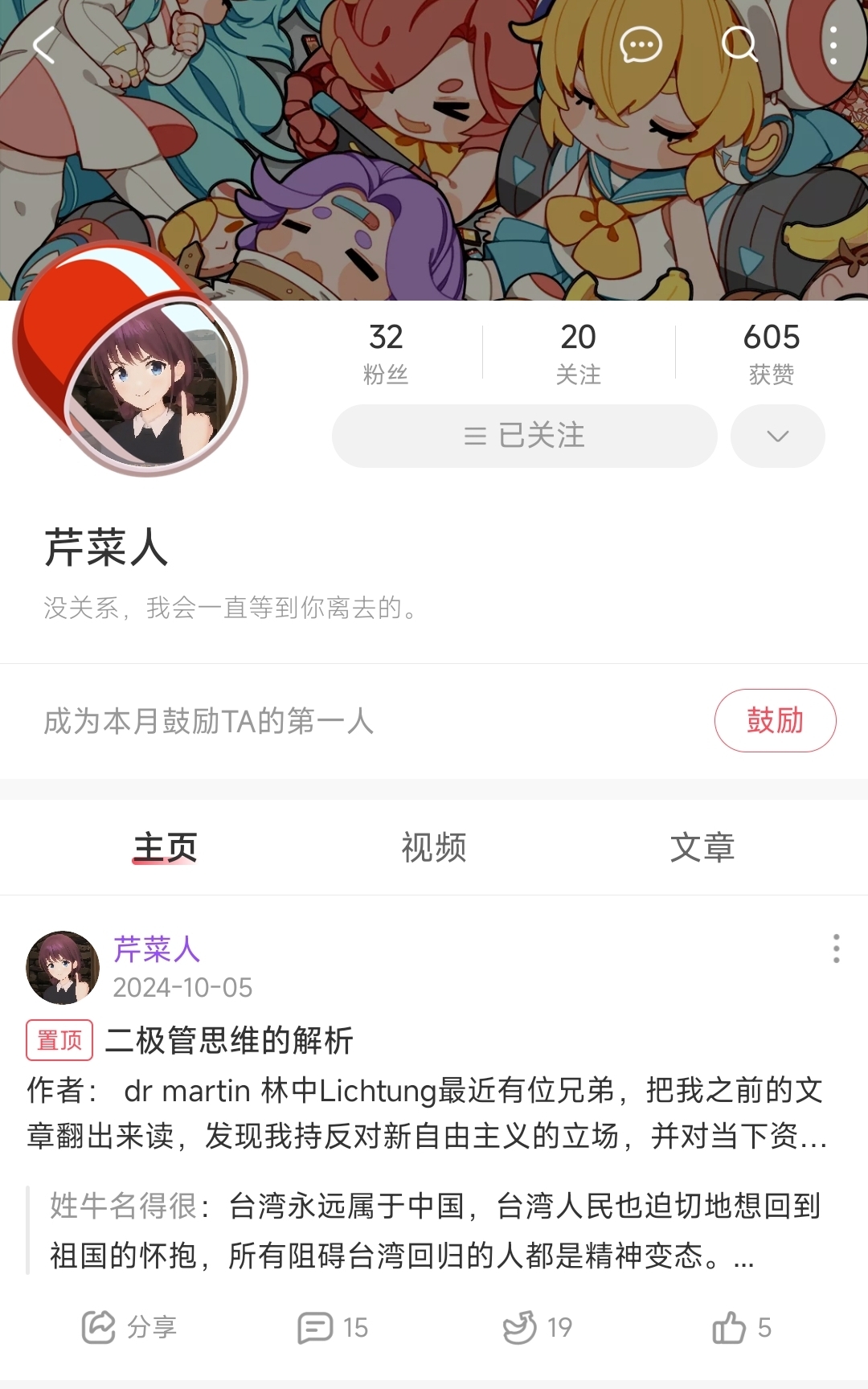
Task: Open the quoted comment by 姓牛名得很
Action: click(434, 1230)
